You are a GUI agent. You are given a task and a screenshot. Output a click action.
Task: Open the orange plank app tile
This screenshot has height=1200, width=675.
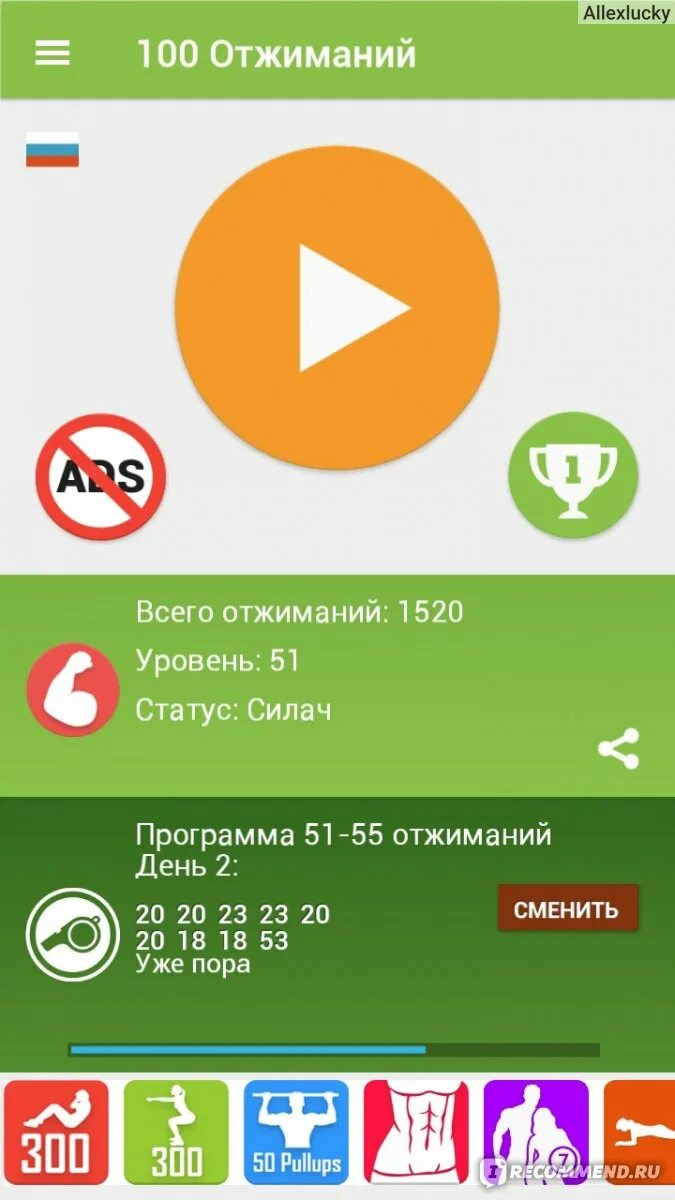pyautogui.click(x=639, y=1132)
